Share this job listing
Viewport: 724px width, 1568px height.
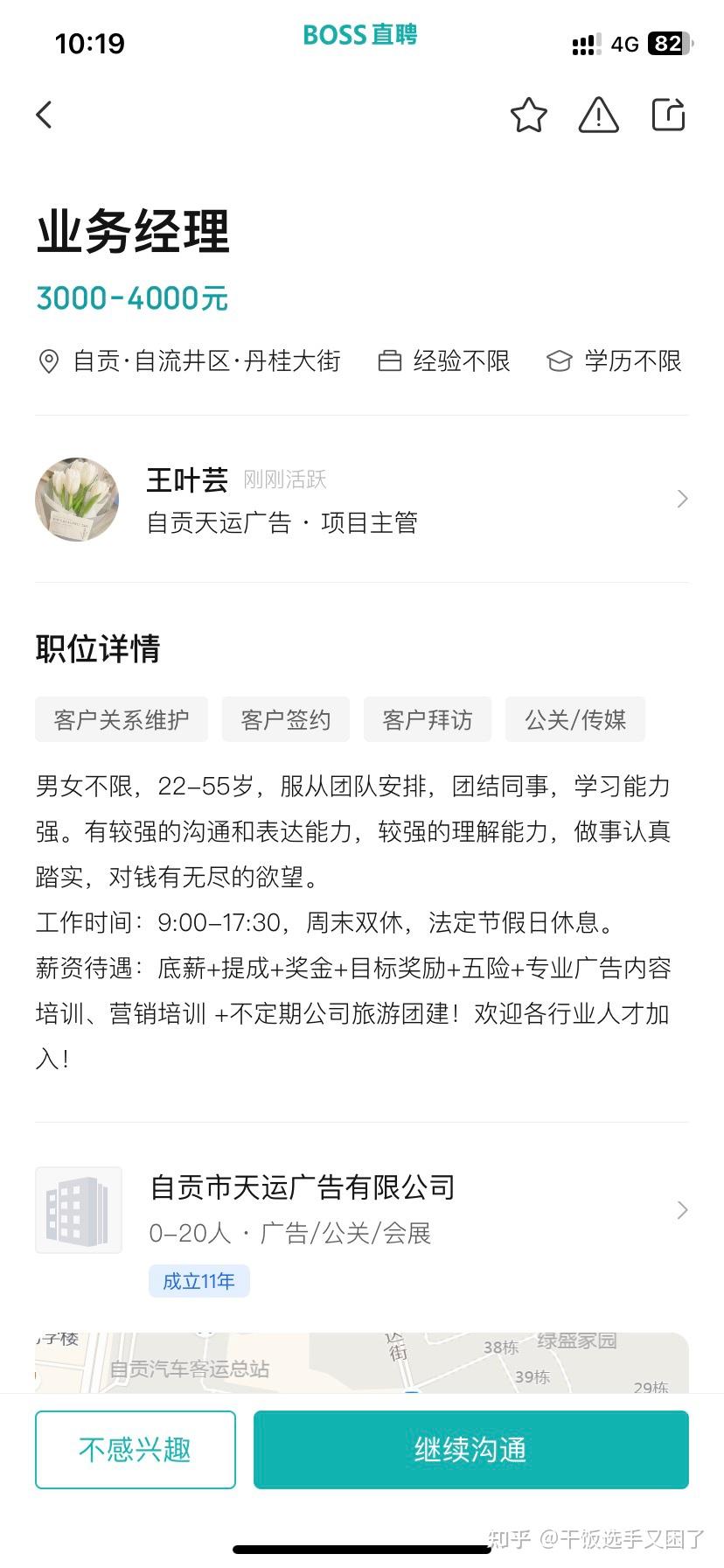coord(668,115)
